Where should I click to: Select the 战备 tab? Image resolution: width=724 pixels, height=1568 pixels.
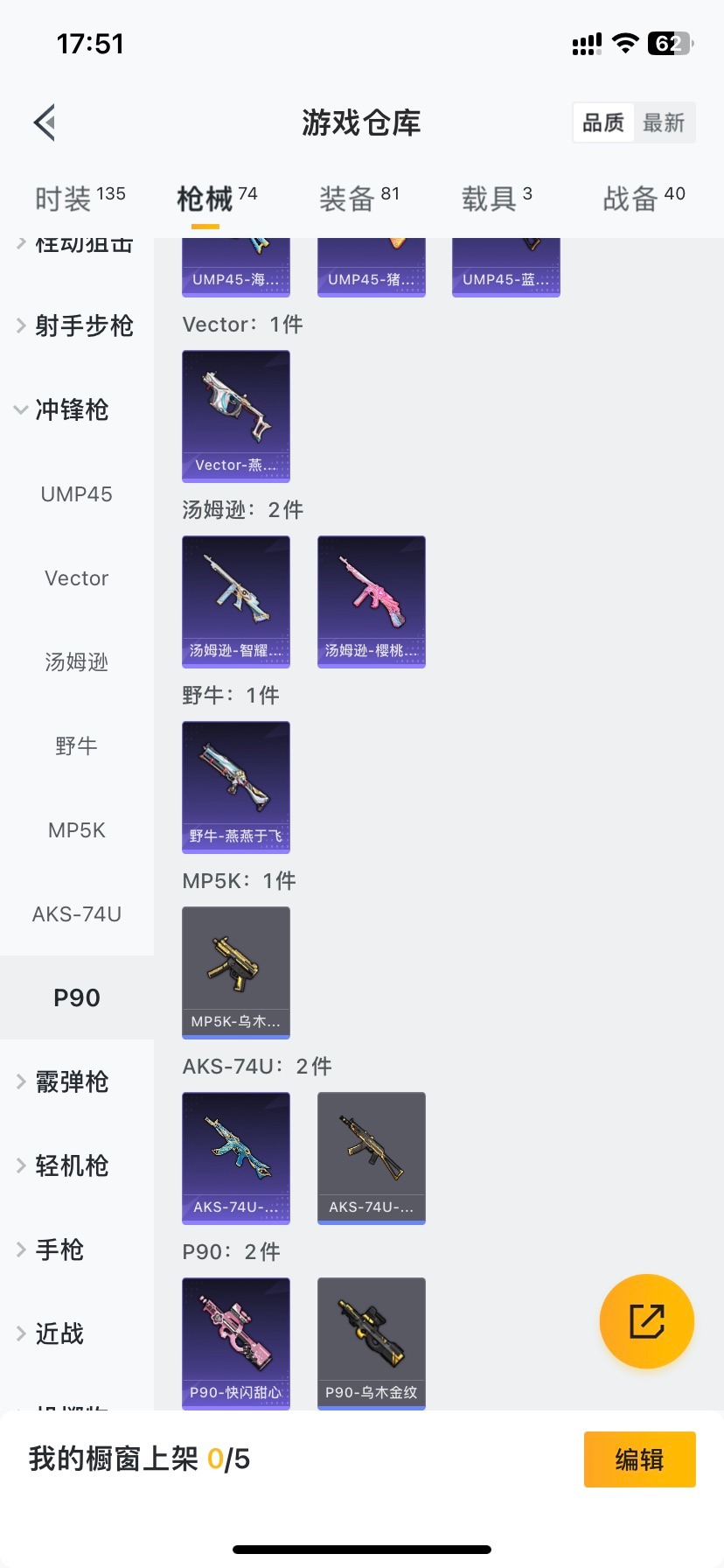(x=644, y=199)
